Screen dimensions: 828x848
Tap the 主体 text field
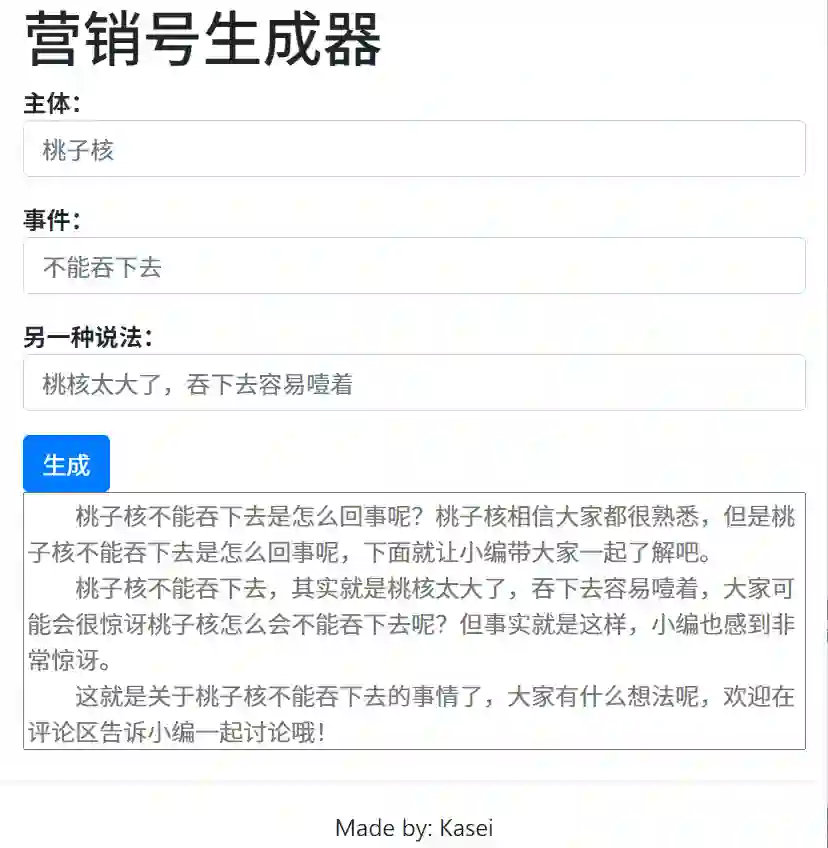point(414,149)
